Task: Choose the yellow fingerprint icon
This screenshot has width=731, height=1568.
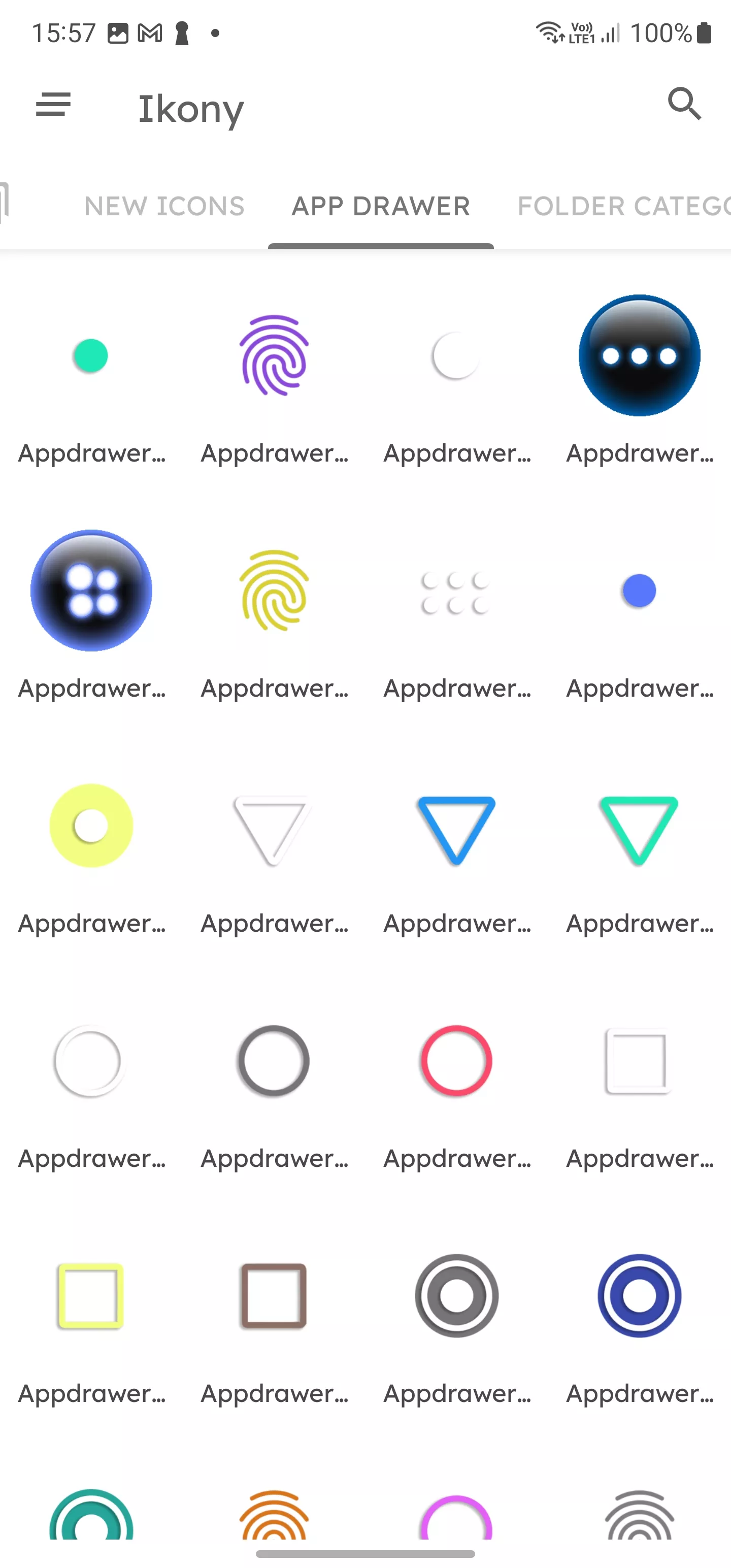Action: 274,591
